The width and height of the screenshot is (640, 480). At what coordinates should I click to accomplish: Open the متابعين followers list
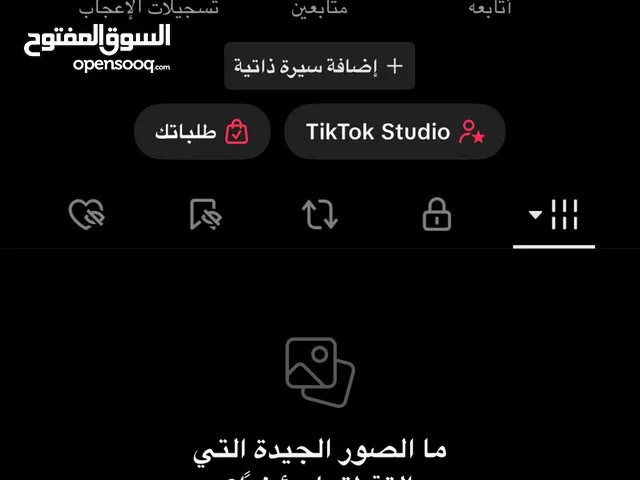coord(319,8)
